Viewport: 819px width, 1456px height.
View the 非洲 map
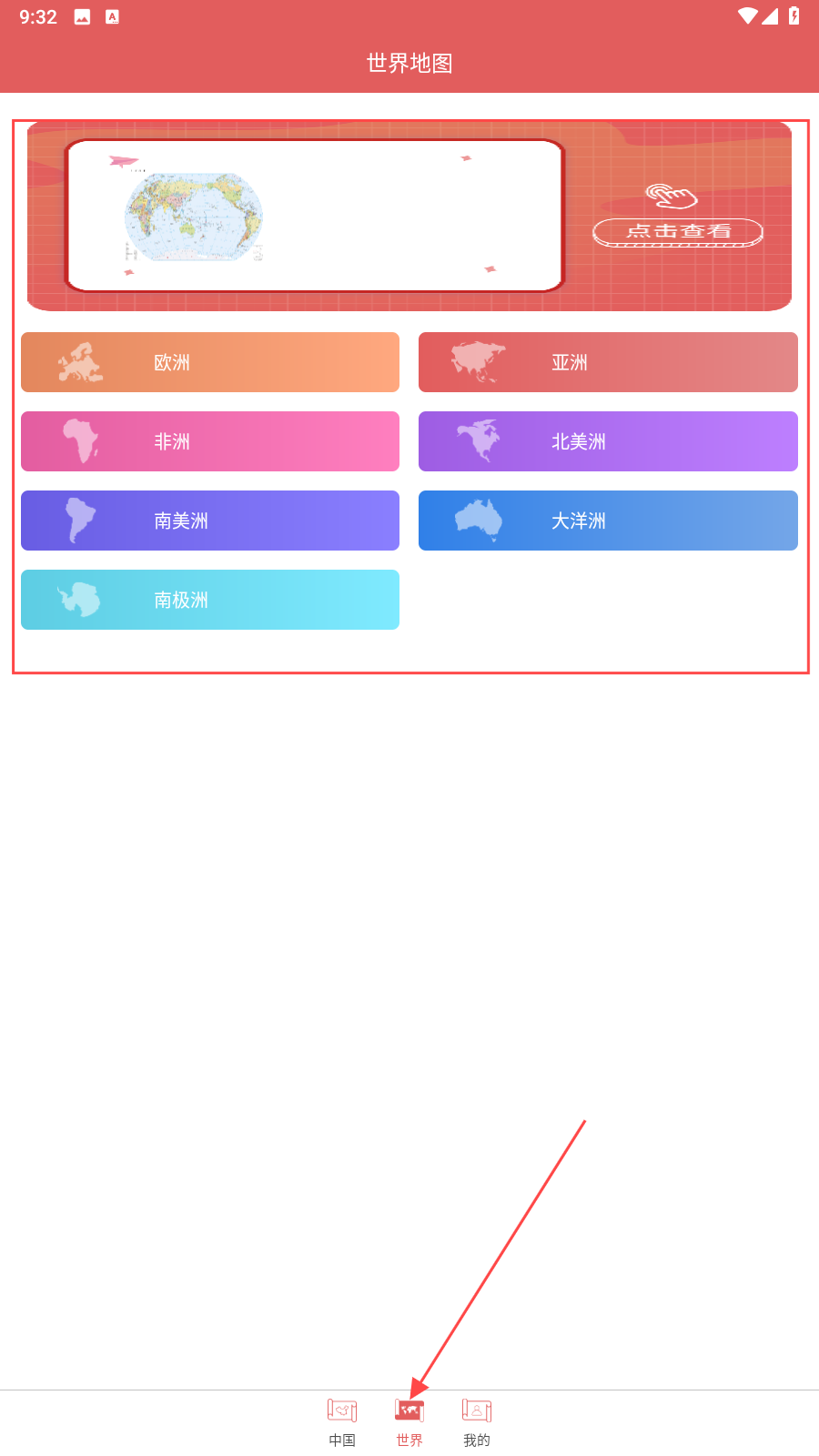[210, 441]
